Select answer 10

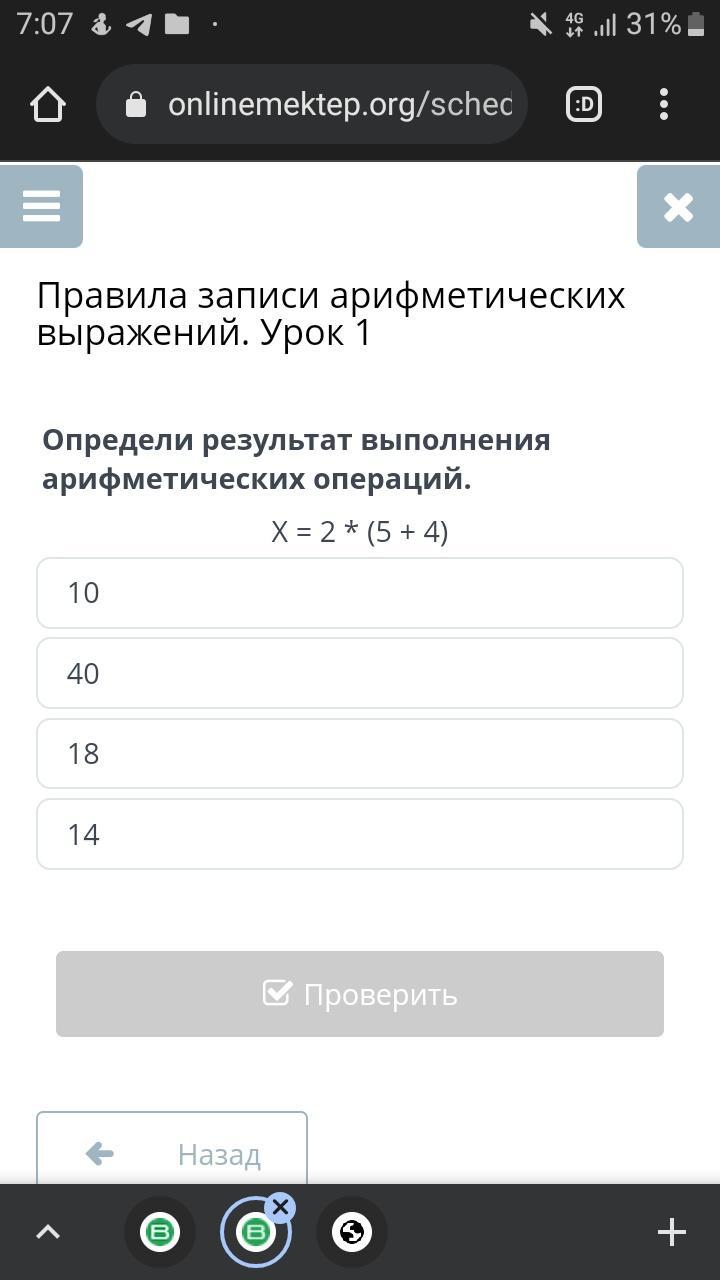tap(360, 593)
